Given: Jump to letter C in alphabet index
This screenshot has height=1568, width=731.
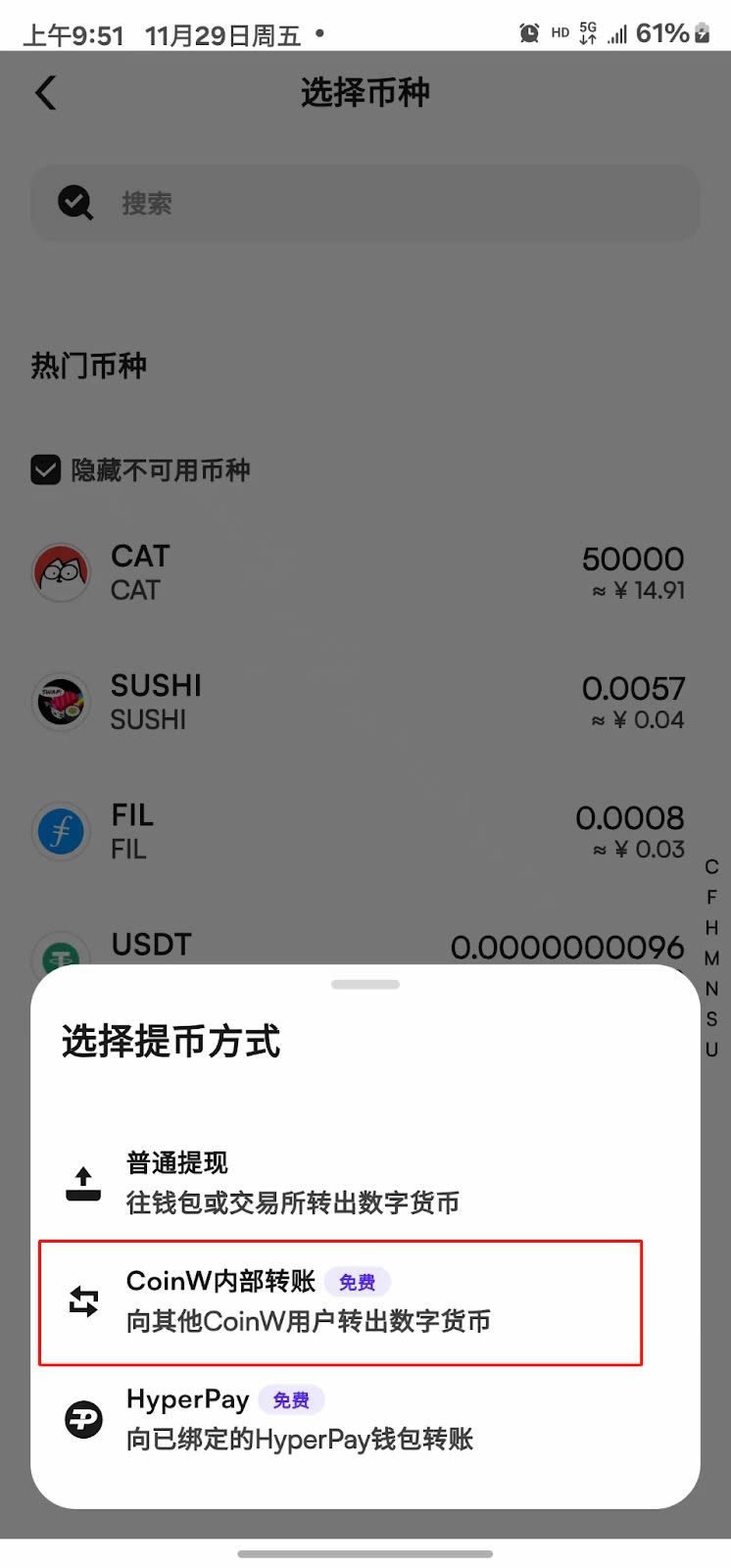Looking at the screenshot, I should click(711, 867).
